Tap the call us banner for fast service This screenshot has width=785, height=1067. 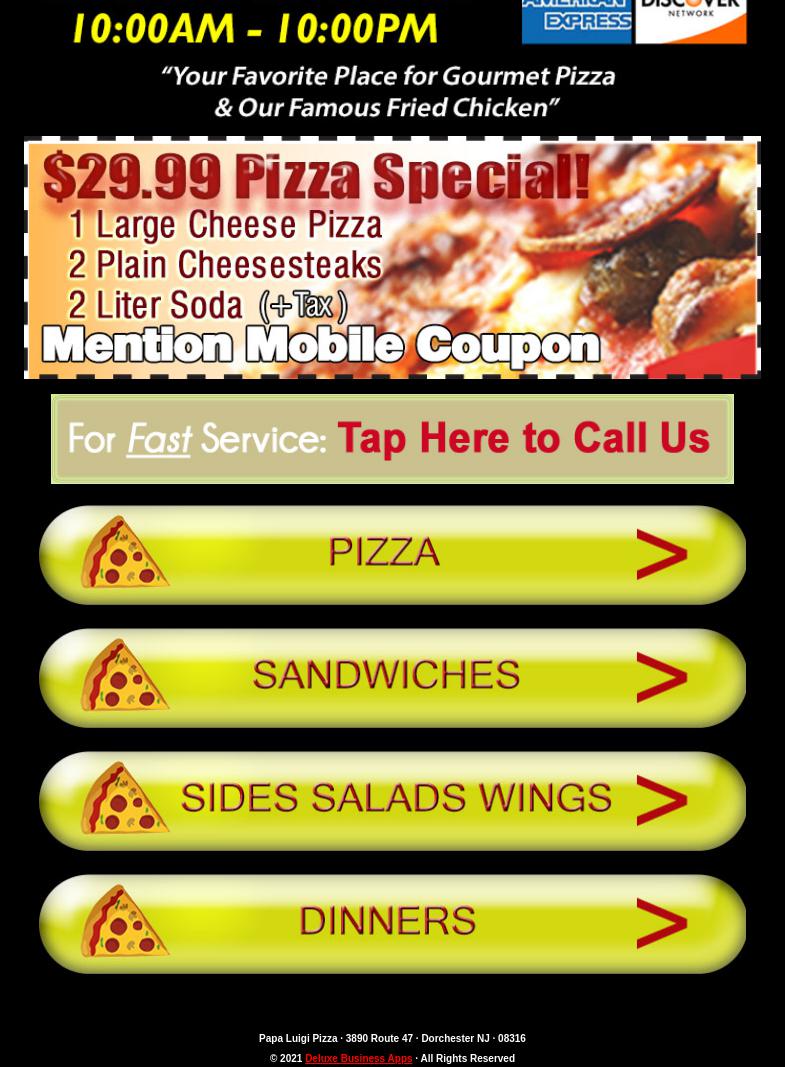[392, 439]
